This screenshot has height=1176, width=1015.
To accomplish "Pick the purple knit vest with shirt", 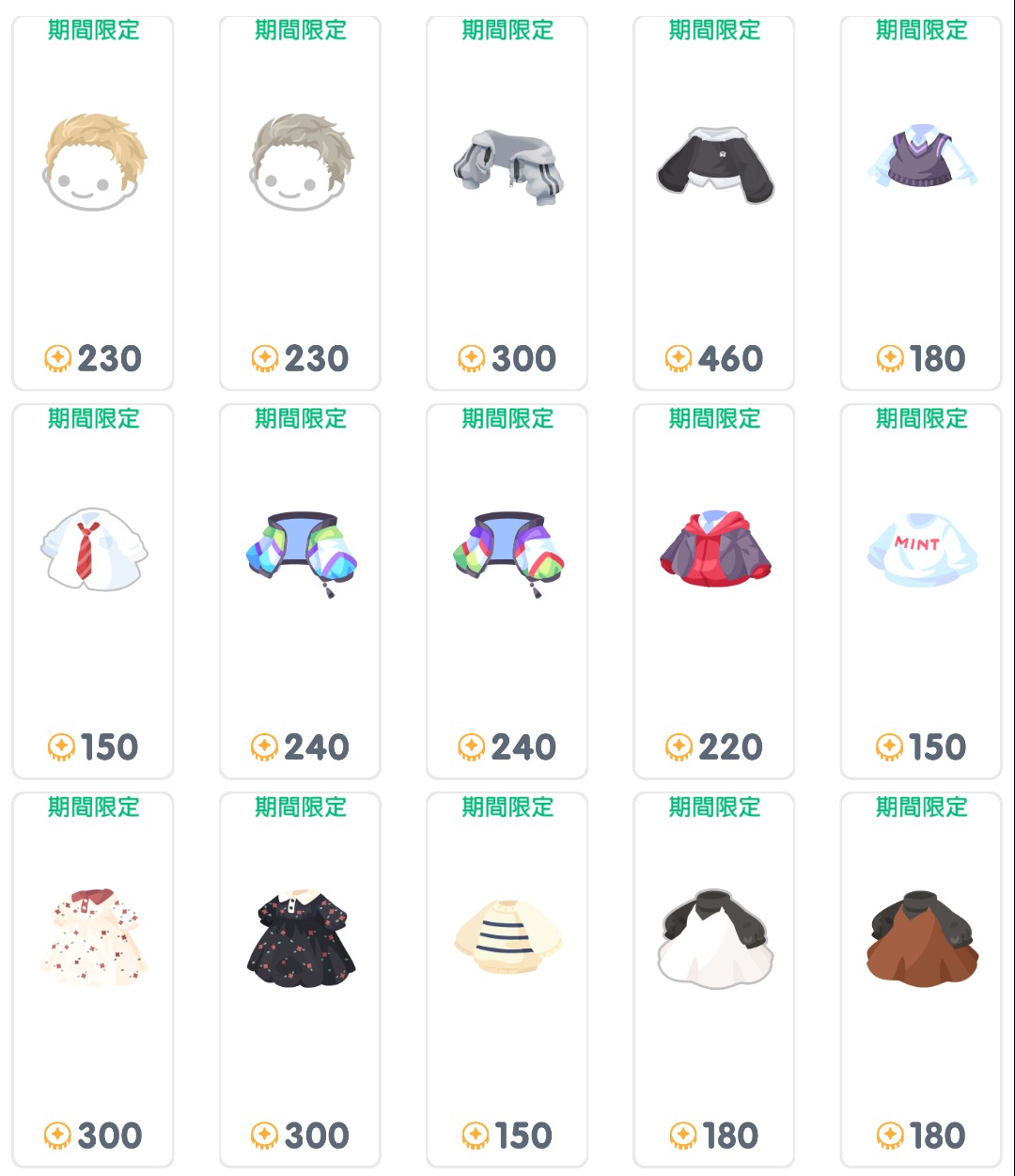I will (921, 158).
